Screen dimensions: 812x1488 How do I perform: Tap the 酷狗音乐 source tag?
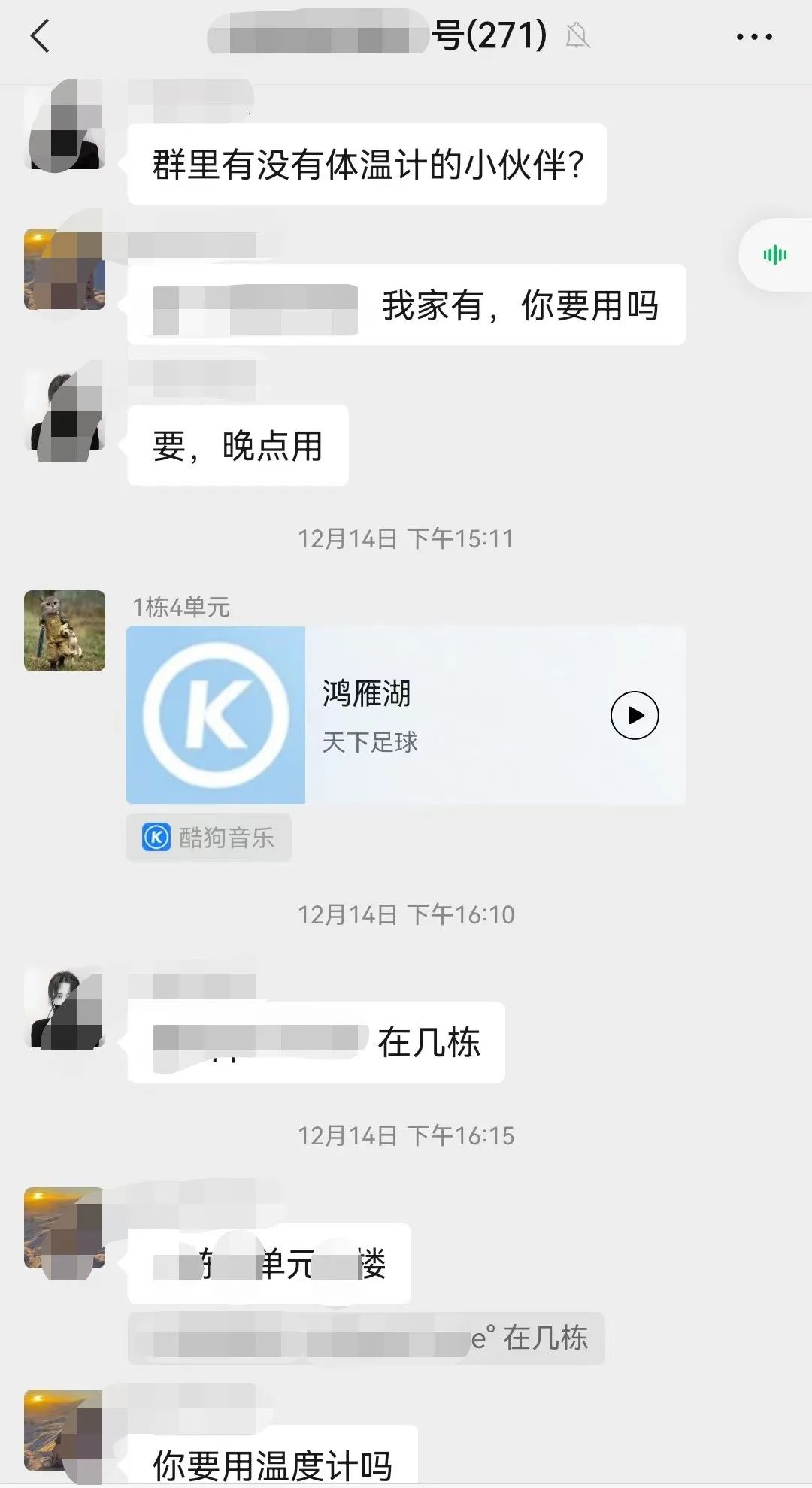tap(208, 837)
